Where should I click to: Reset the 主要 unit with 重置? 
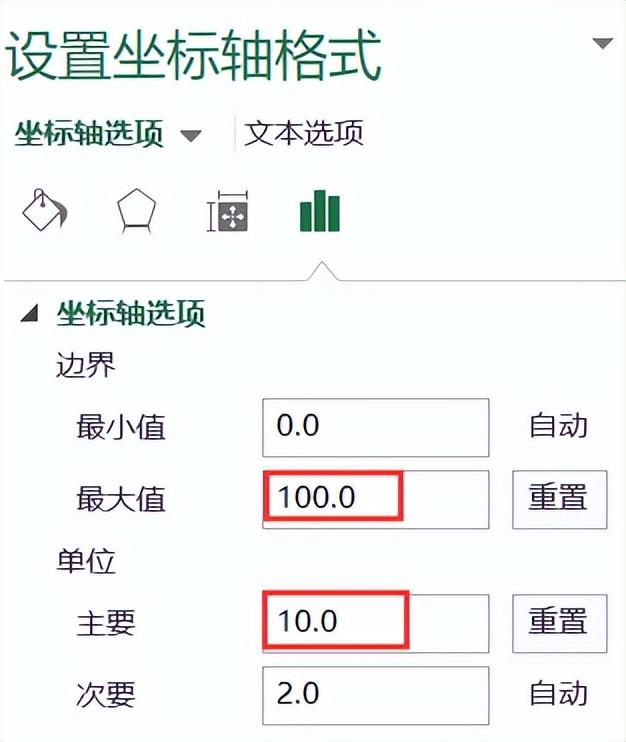pos(559,623)
